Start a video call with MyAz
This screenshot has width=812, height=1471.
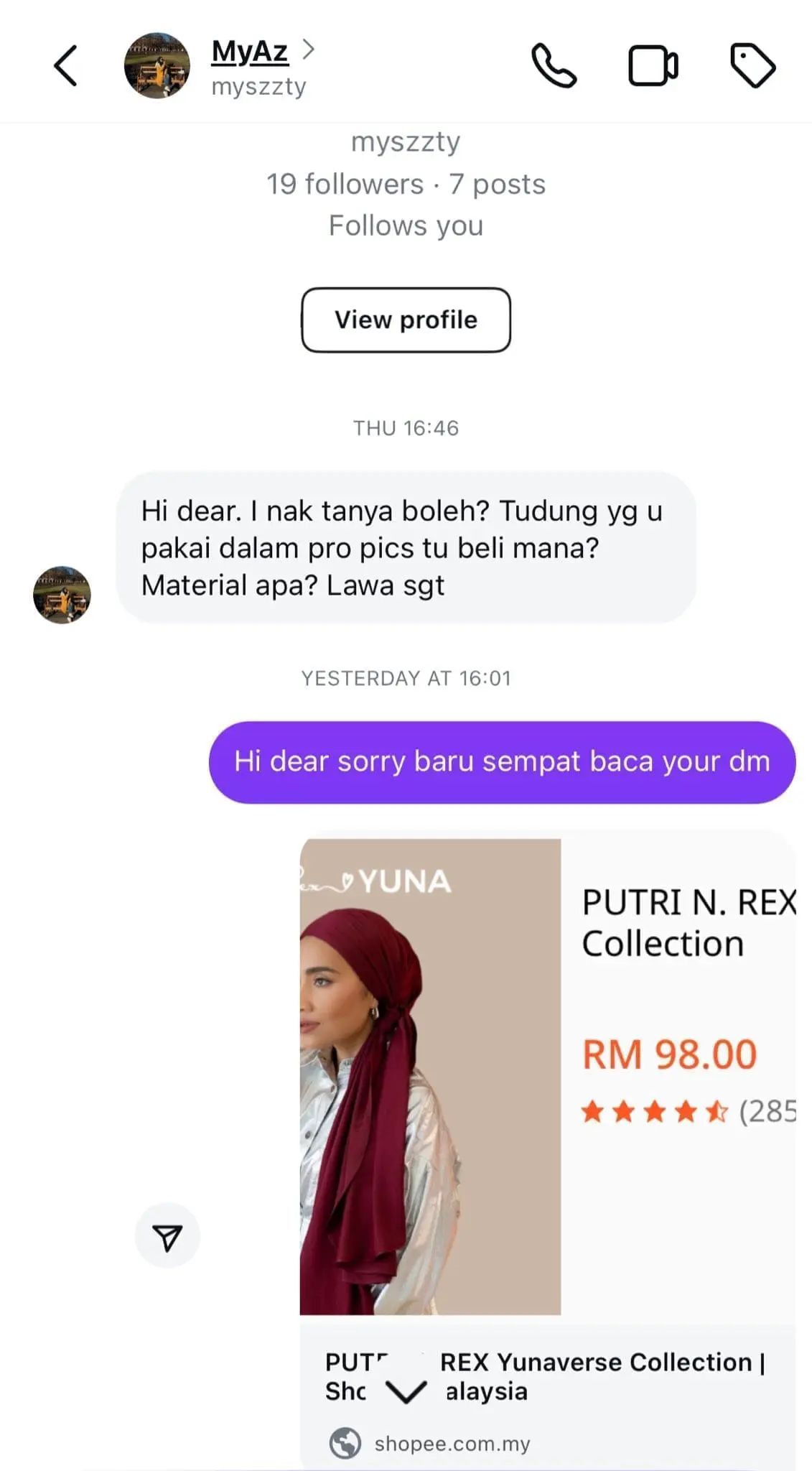[x=653, y=67]
